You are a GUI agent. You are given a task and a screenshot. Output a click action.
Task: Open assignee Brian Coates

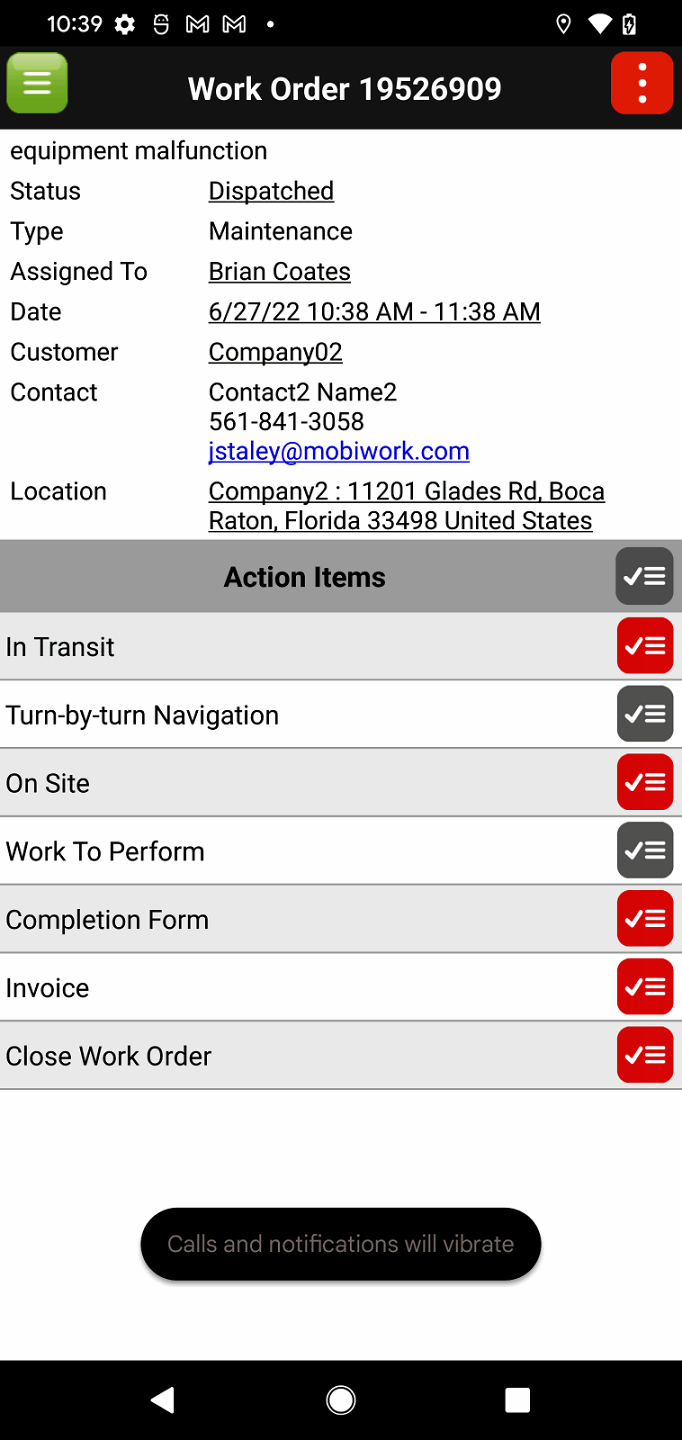pos(279,272)
